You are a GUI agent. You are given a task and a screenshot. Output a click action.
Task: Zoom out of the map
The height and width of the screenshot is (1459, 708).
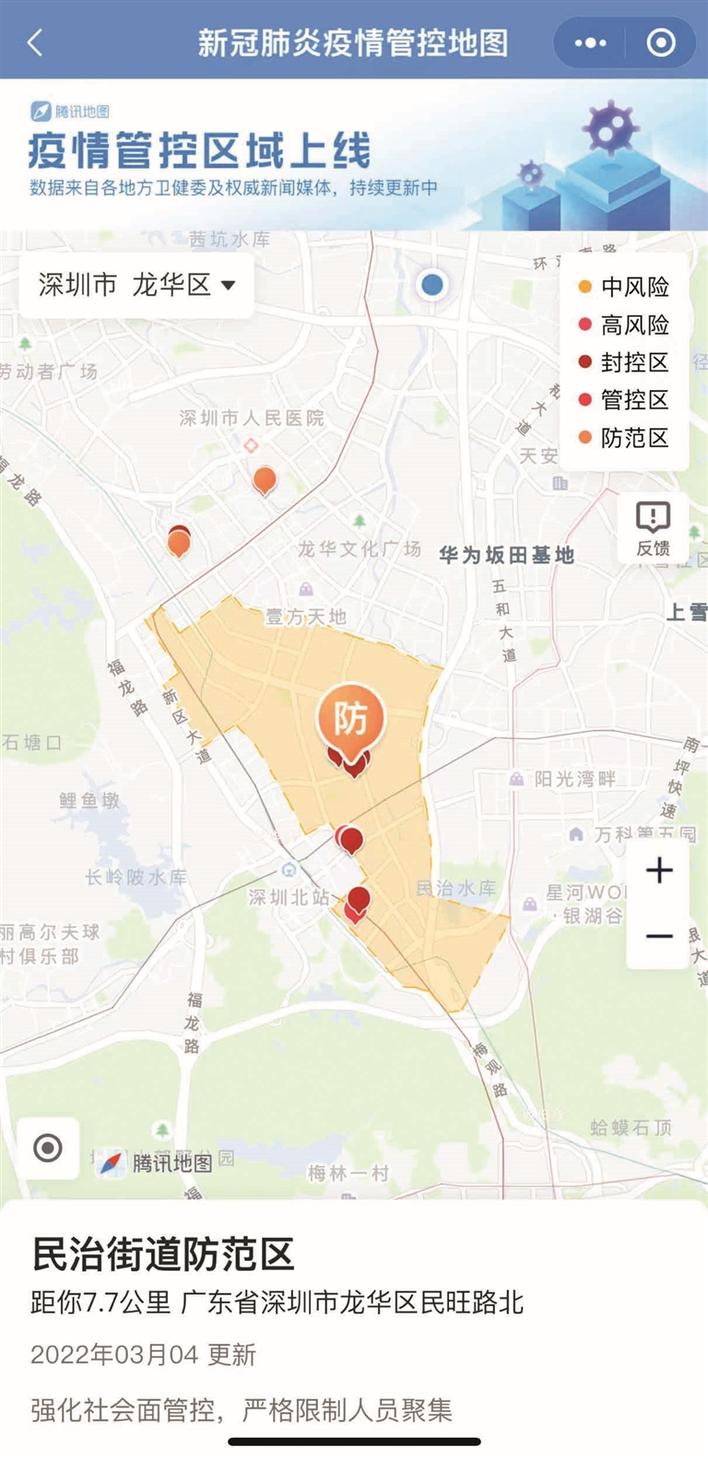[659, 936]
